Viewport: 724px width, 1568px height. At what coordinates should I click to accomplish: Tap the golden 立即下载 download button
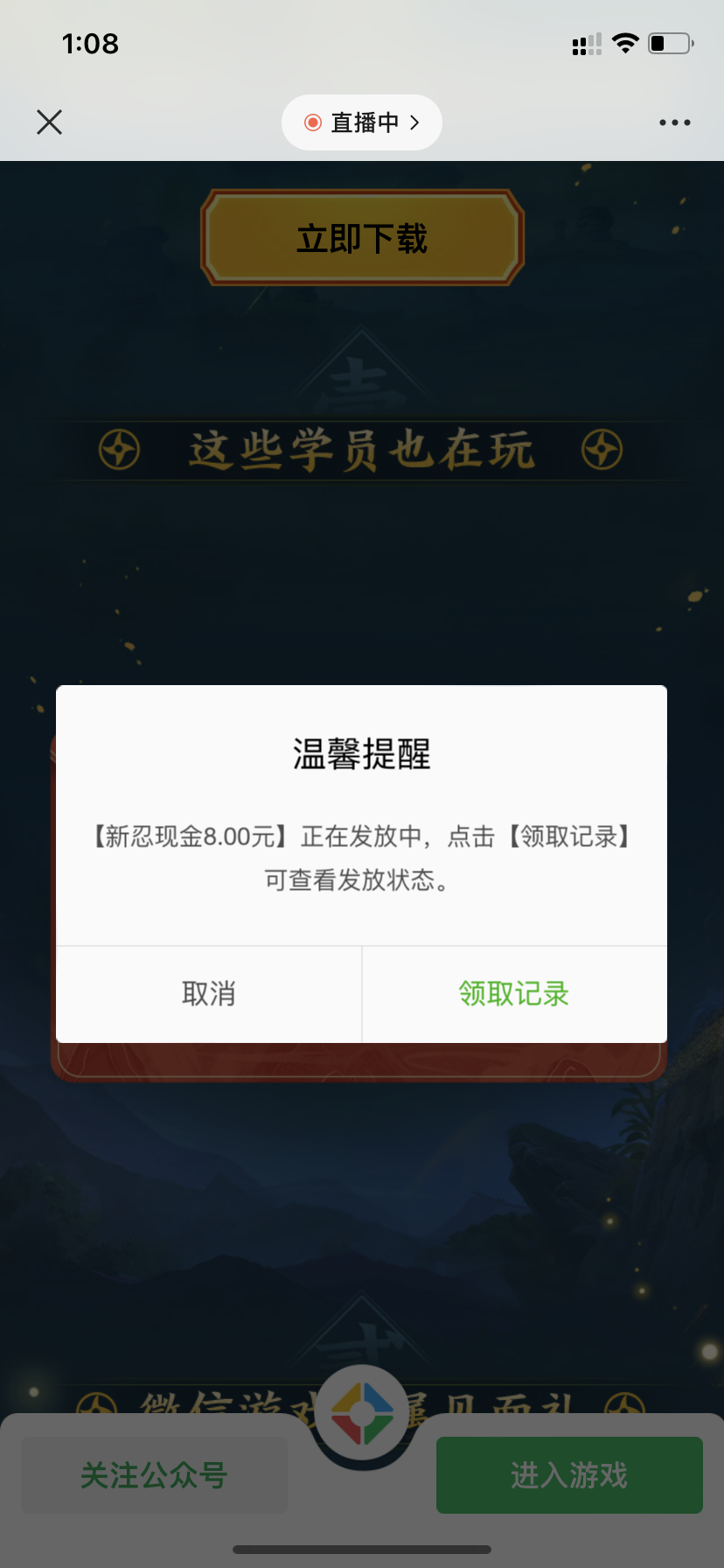tap(360, 237)
